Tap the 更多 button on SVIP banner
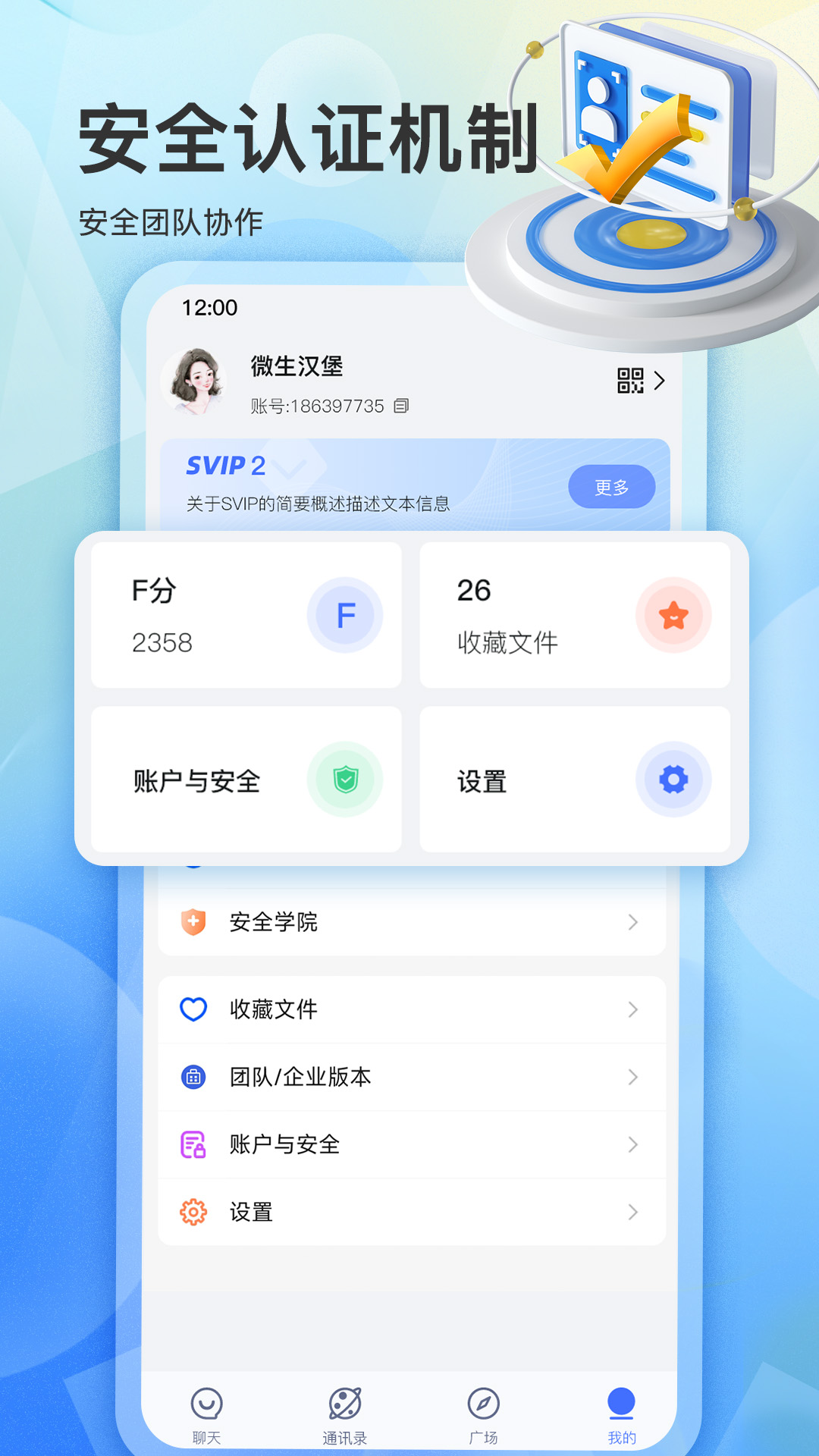Screen dimensions: 819x1456 click(612, 486)
